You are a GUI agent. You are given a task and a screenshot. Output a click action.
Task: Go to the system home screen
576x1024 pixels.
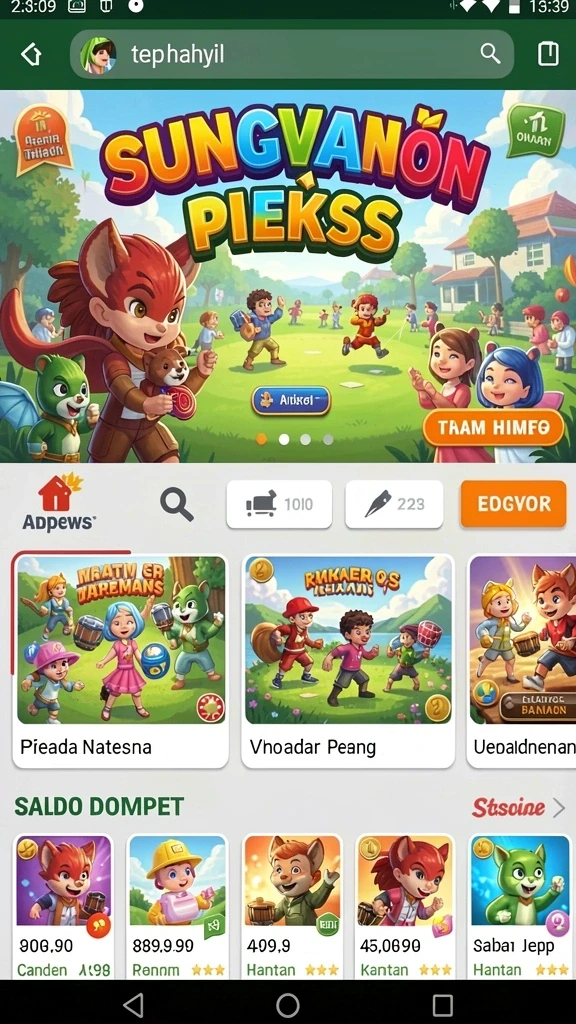pyautogui.click(x=287, y=1005)
